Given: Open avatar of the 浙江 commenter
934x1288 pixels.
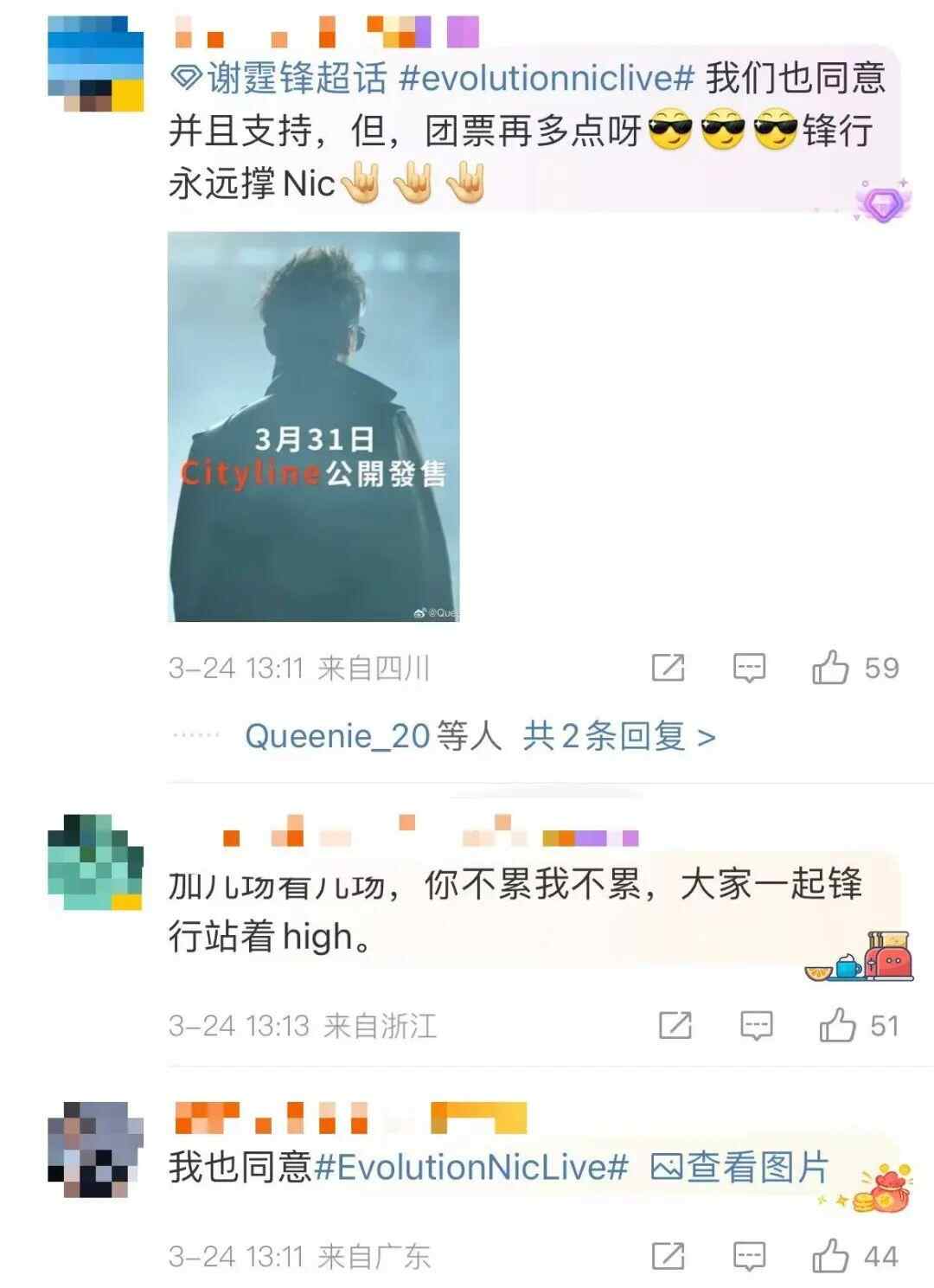Looking at the screenshot, I should (95, 862).
